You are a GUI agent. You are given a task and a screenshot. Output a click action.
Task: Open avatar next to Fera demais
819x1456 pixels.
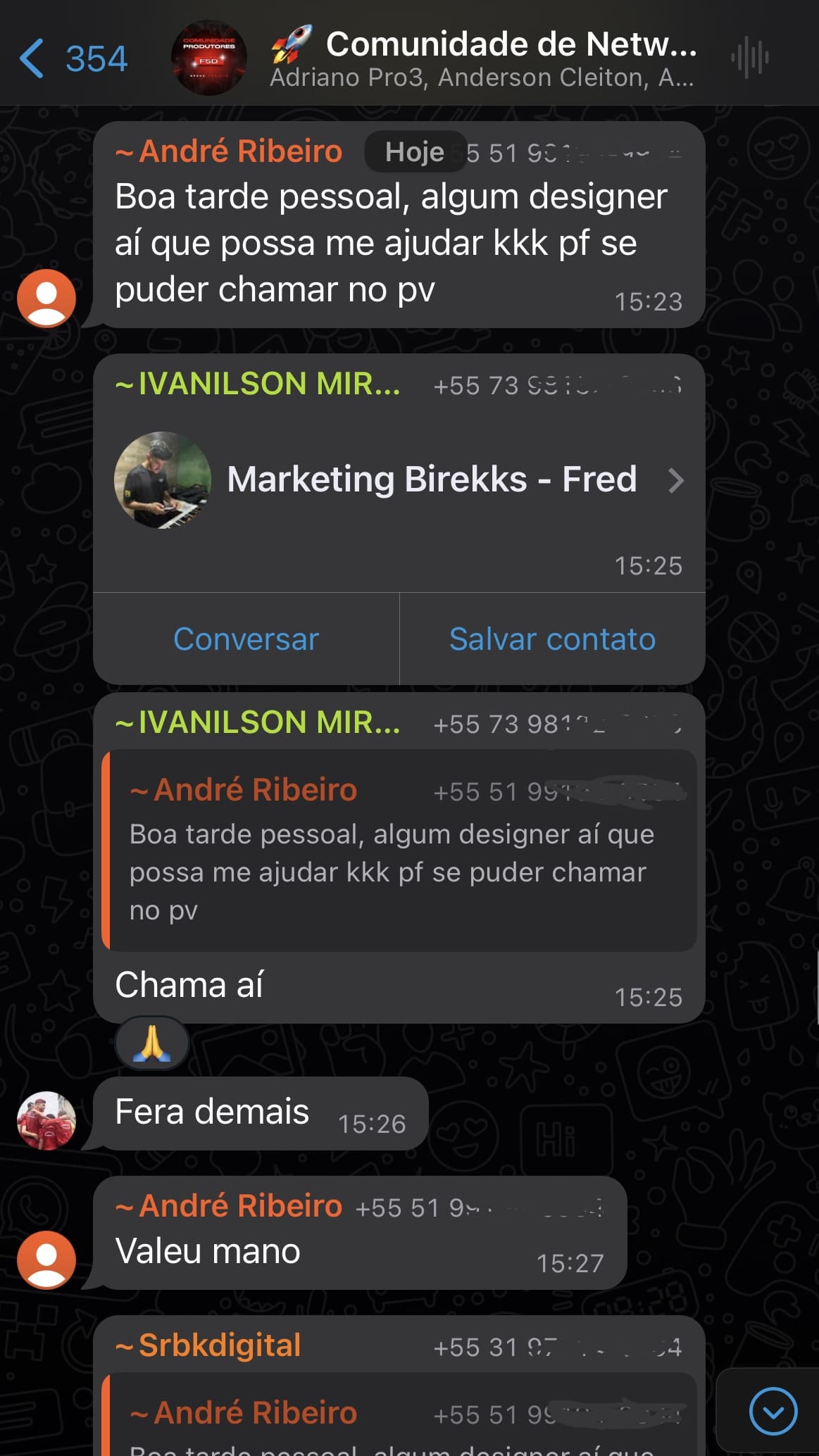point(46,1120)
